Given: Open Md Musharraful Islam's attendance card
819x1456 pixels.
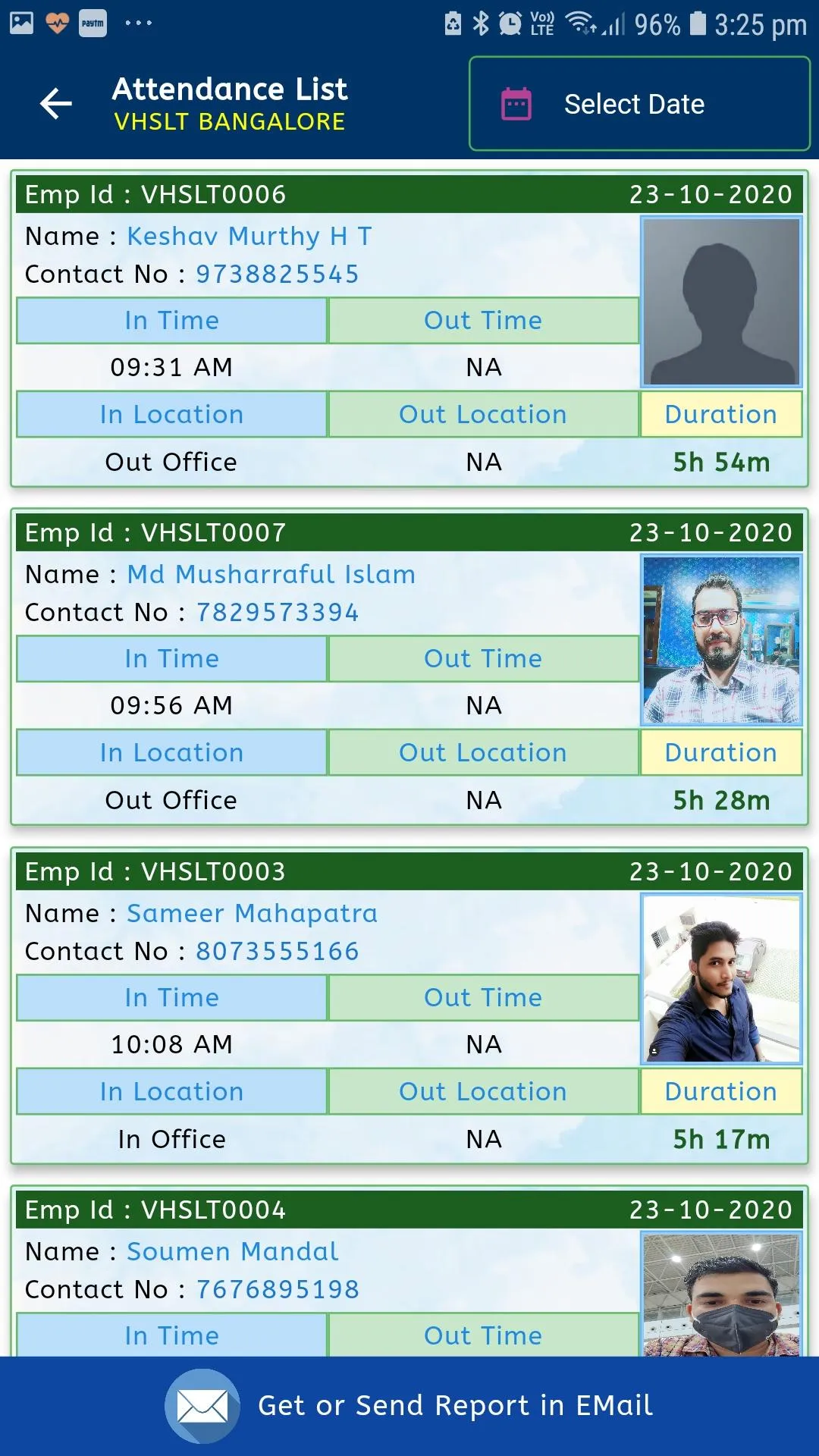Looking at the screenshot, I should click(x=409, y=667).
